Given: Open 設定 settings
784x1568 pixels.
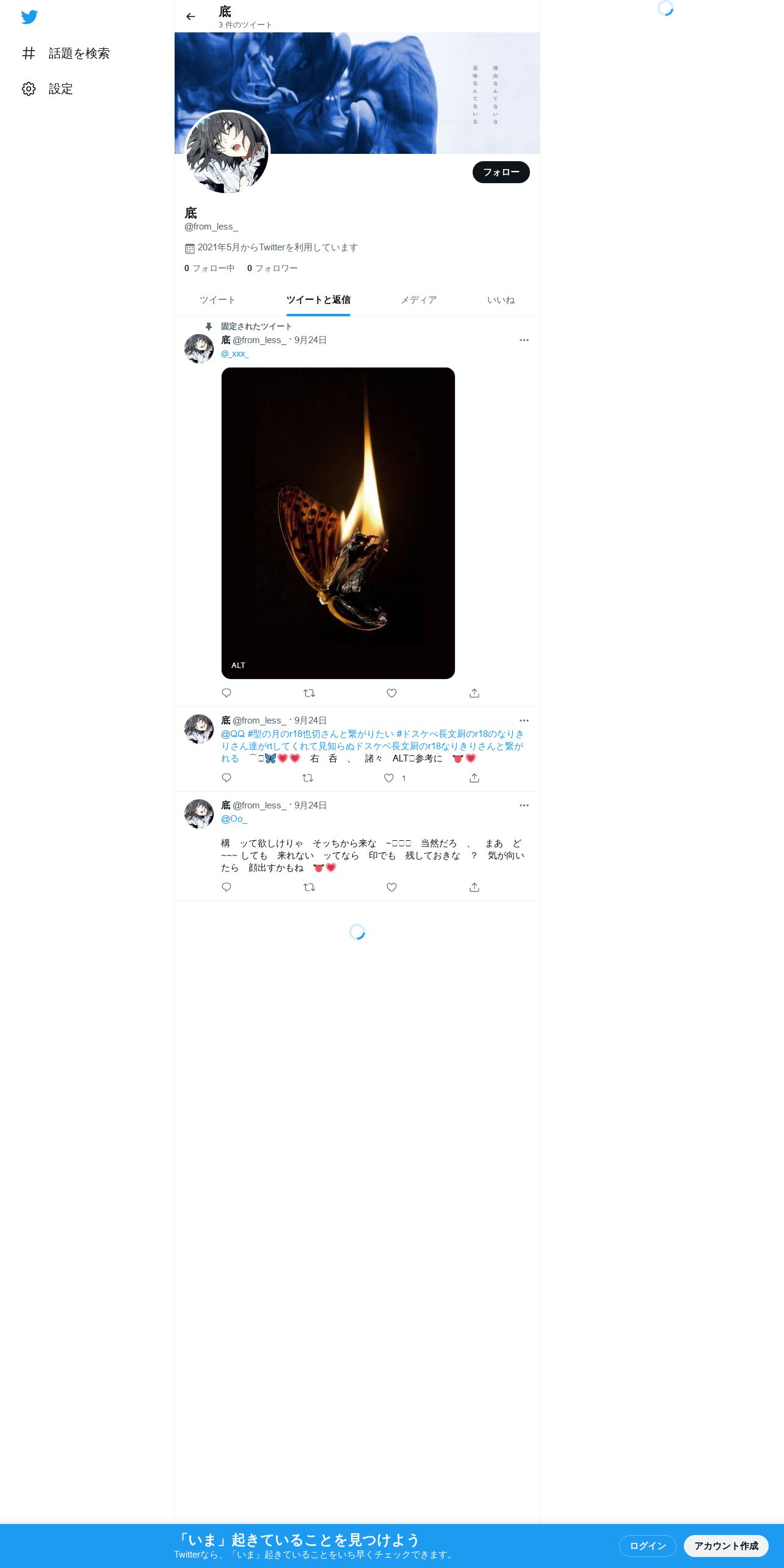Looking at the screenshot, I should pos(48,89).
